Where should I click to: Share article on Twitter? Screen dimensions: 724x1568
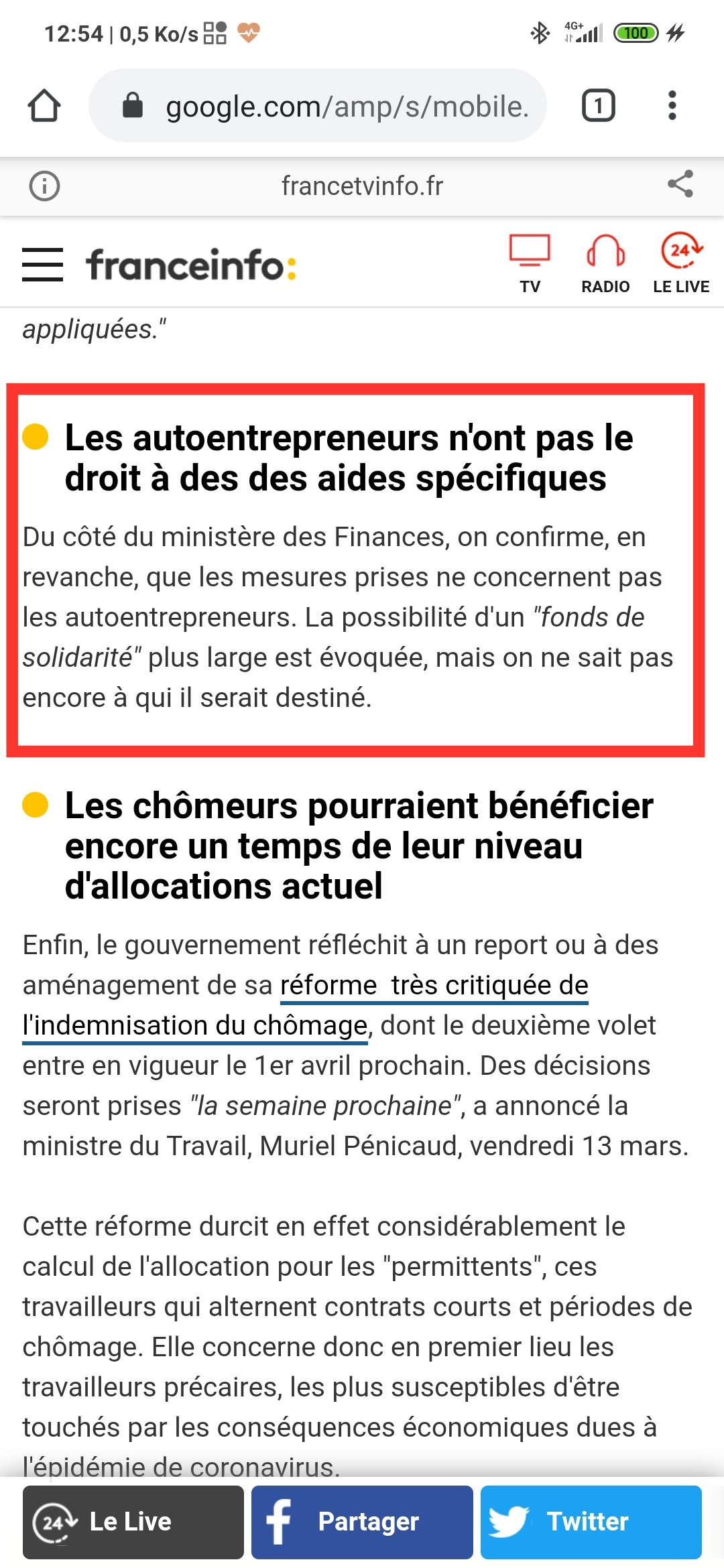[x=591, y=1522]
